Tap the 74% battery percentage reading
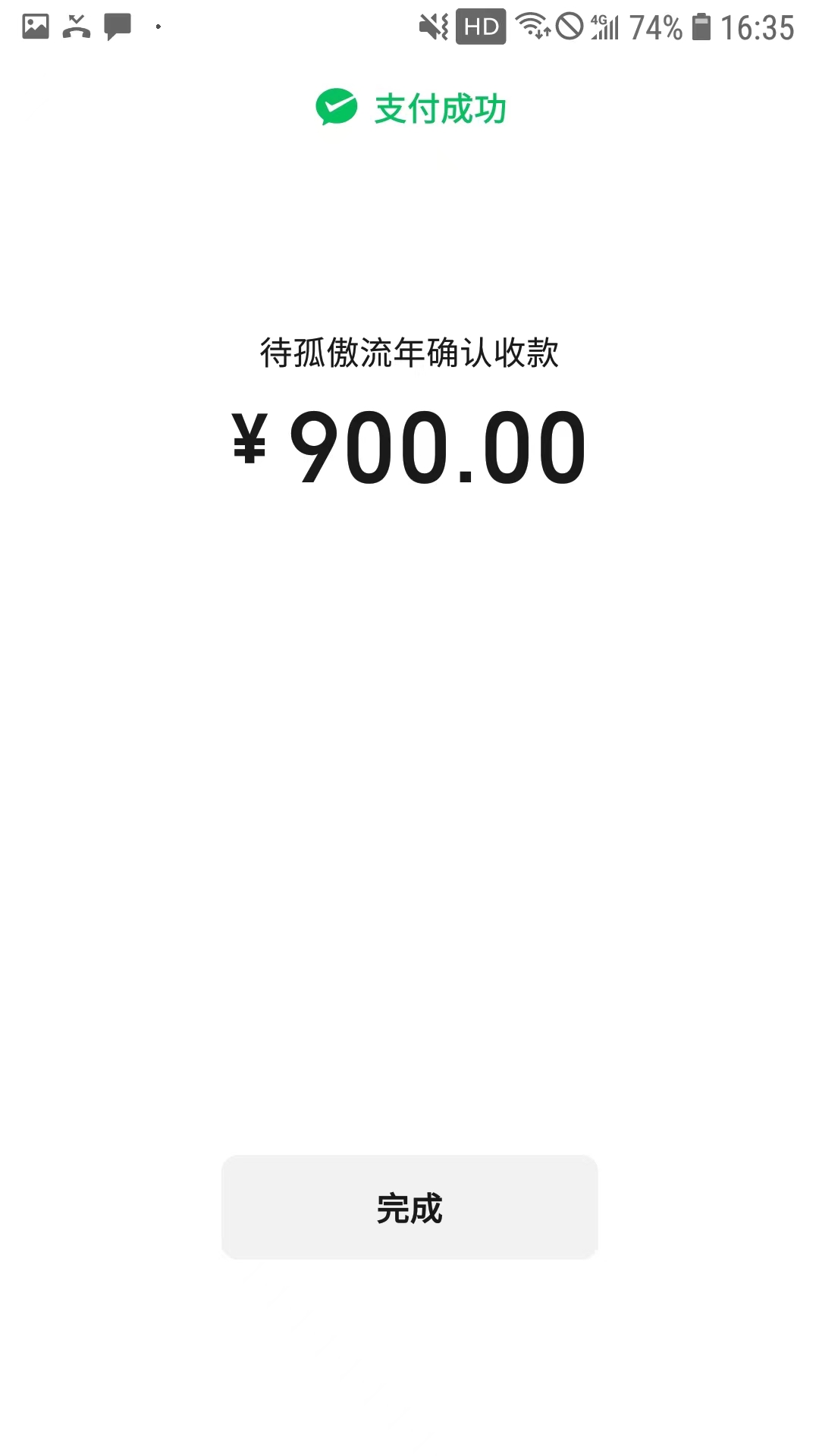The image size is (819, 1456). click(654, 27)
